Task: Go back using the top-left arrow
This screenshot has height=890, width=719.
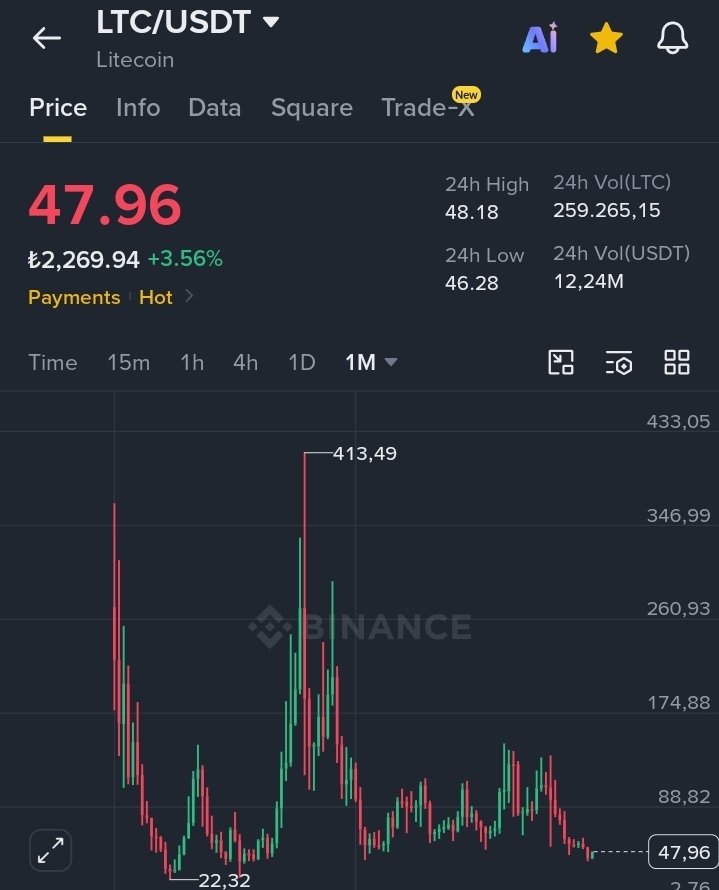Action: tap(47, 39)
